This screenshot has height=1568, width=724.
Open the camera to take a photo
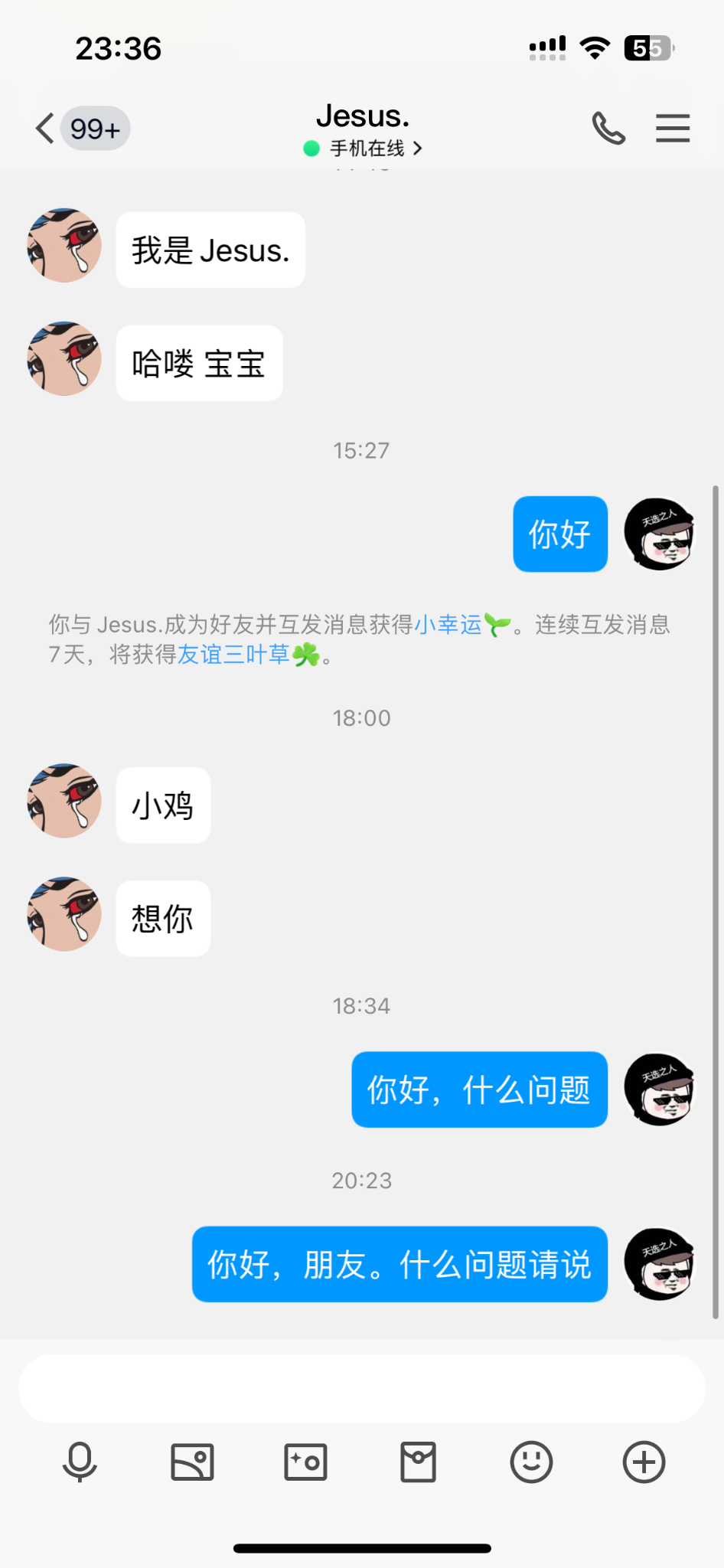tap(305, 1462)
